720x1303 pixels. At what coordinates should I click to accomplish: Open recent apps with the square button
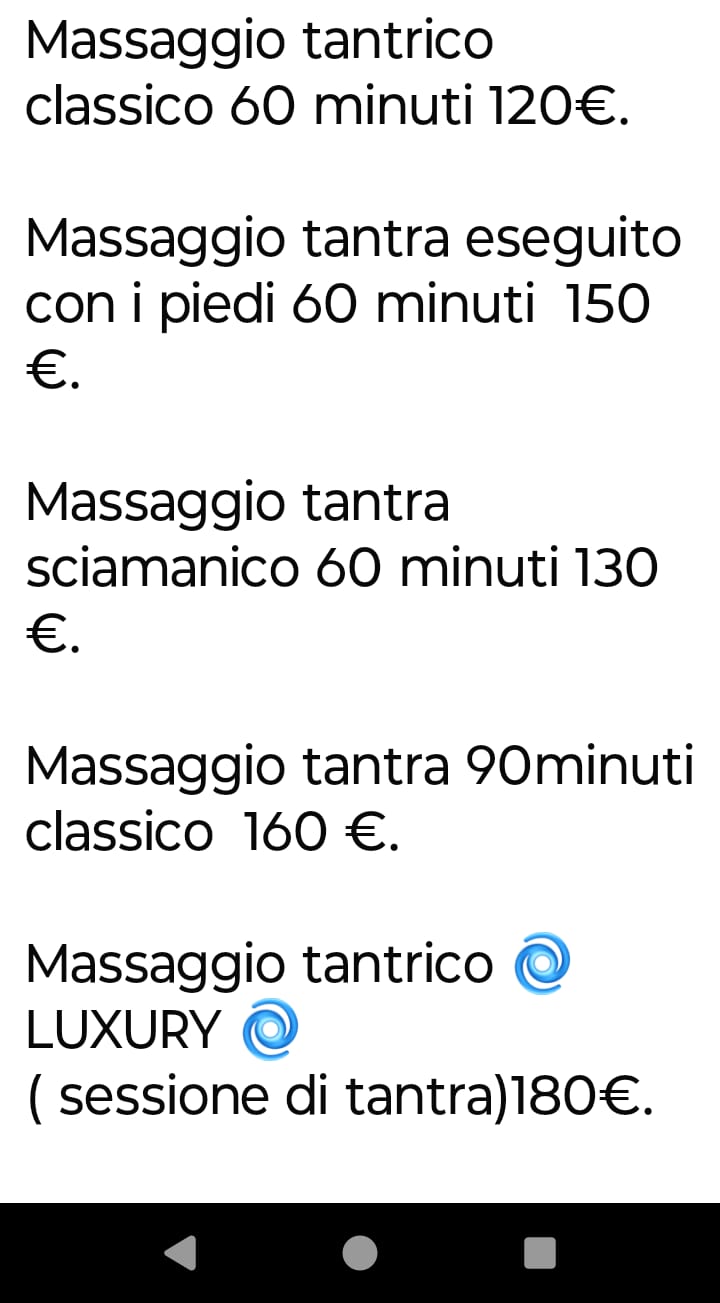[540, 1252]
